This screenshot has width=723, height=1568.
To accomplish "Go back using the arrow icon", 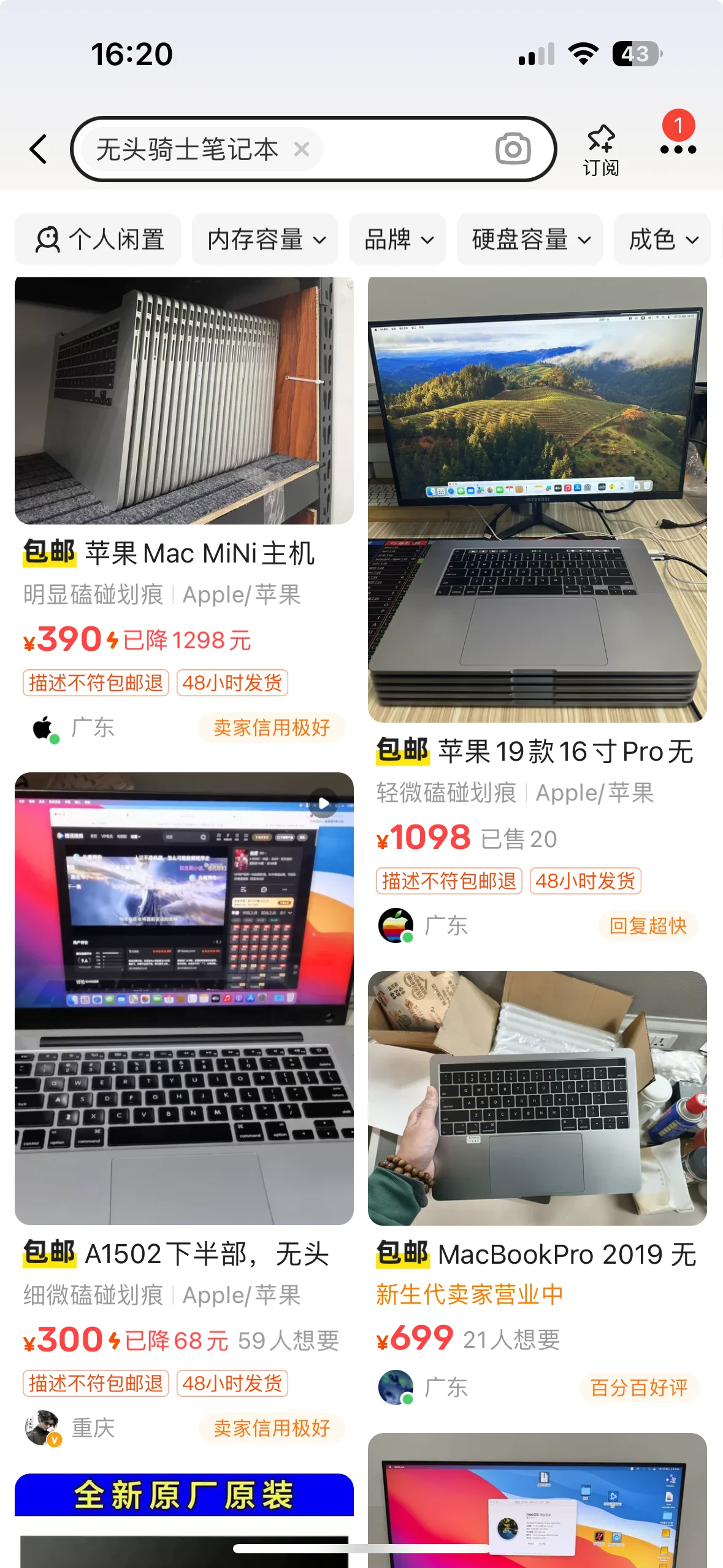I will tap(38, 149).
